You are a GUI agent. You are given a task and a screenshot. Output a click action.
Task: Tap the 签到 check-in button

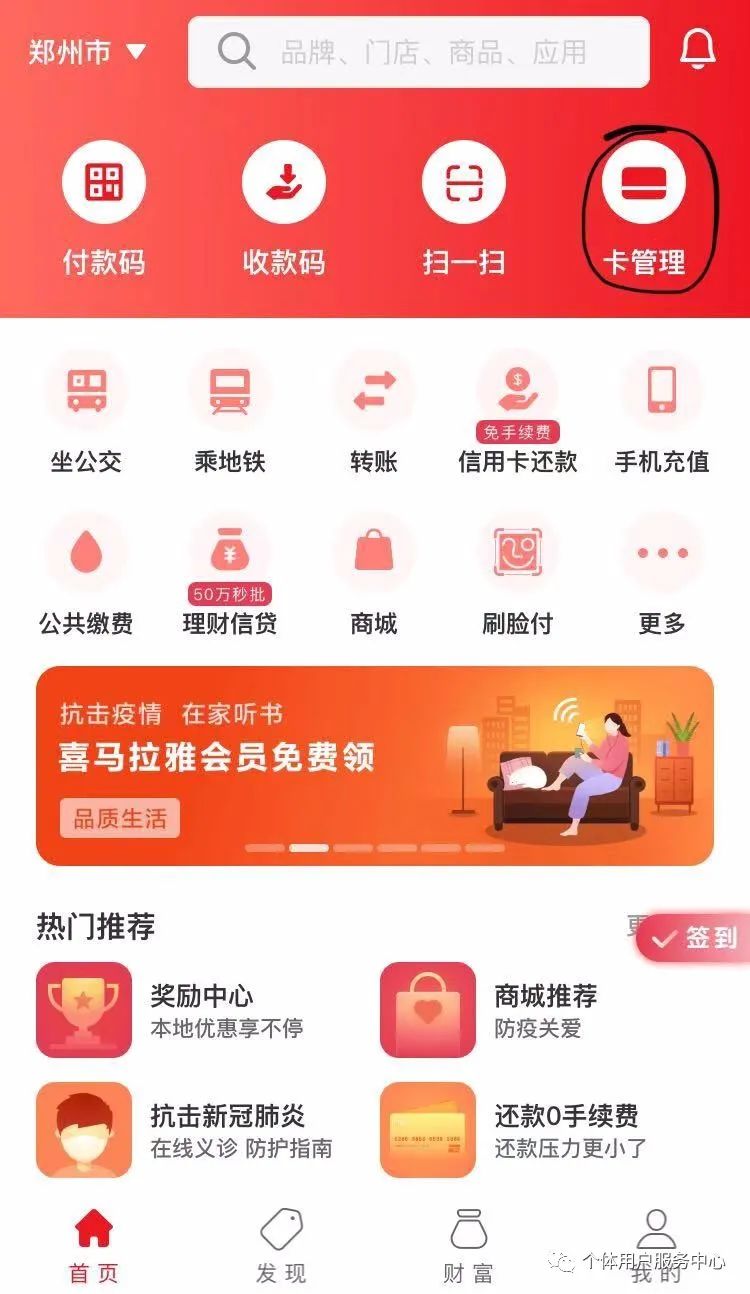click(x=700, y=938)
